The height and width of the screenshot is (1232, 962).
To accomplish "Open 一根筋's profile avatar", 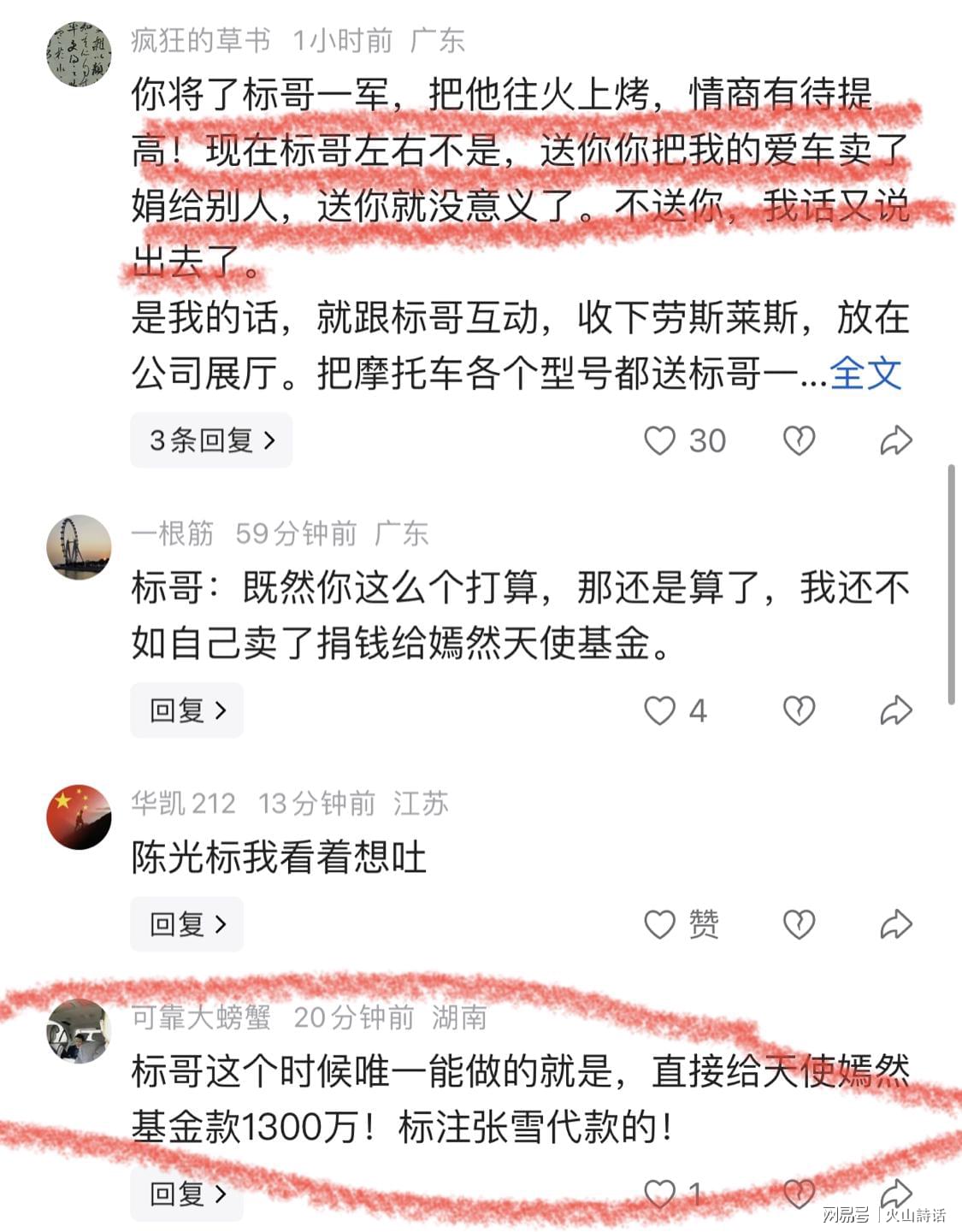I will tap(79, 547).
